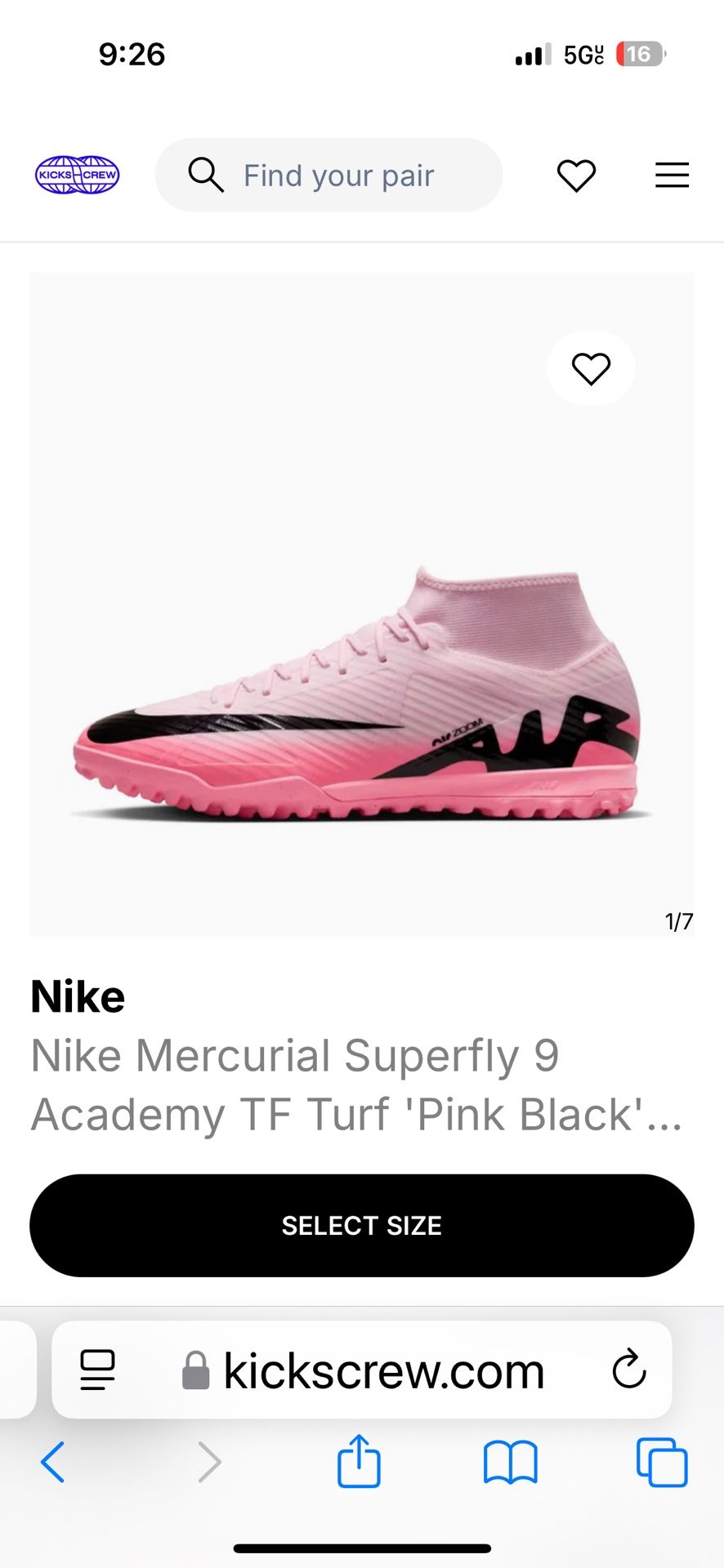Open the KicksCrew home logo
This screenshot has height=1568, width=724.
(78, 175)
